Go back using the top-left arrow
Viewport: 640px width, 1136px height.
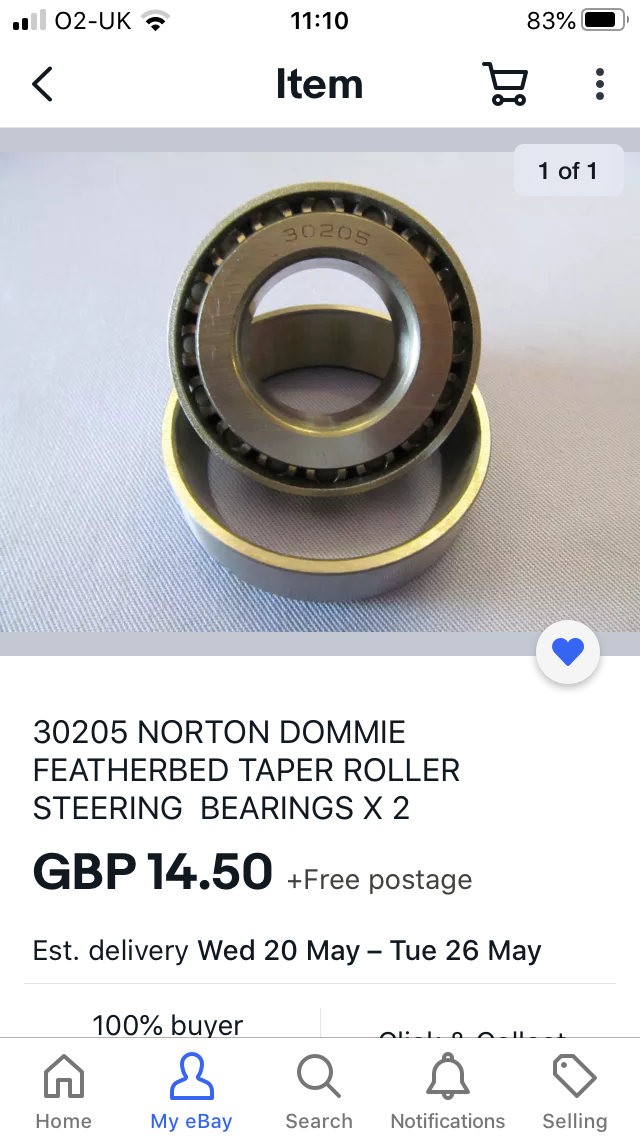[x=42, y=84]
